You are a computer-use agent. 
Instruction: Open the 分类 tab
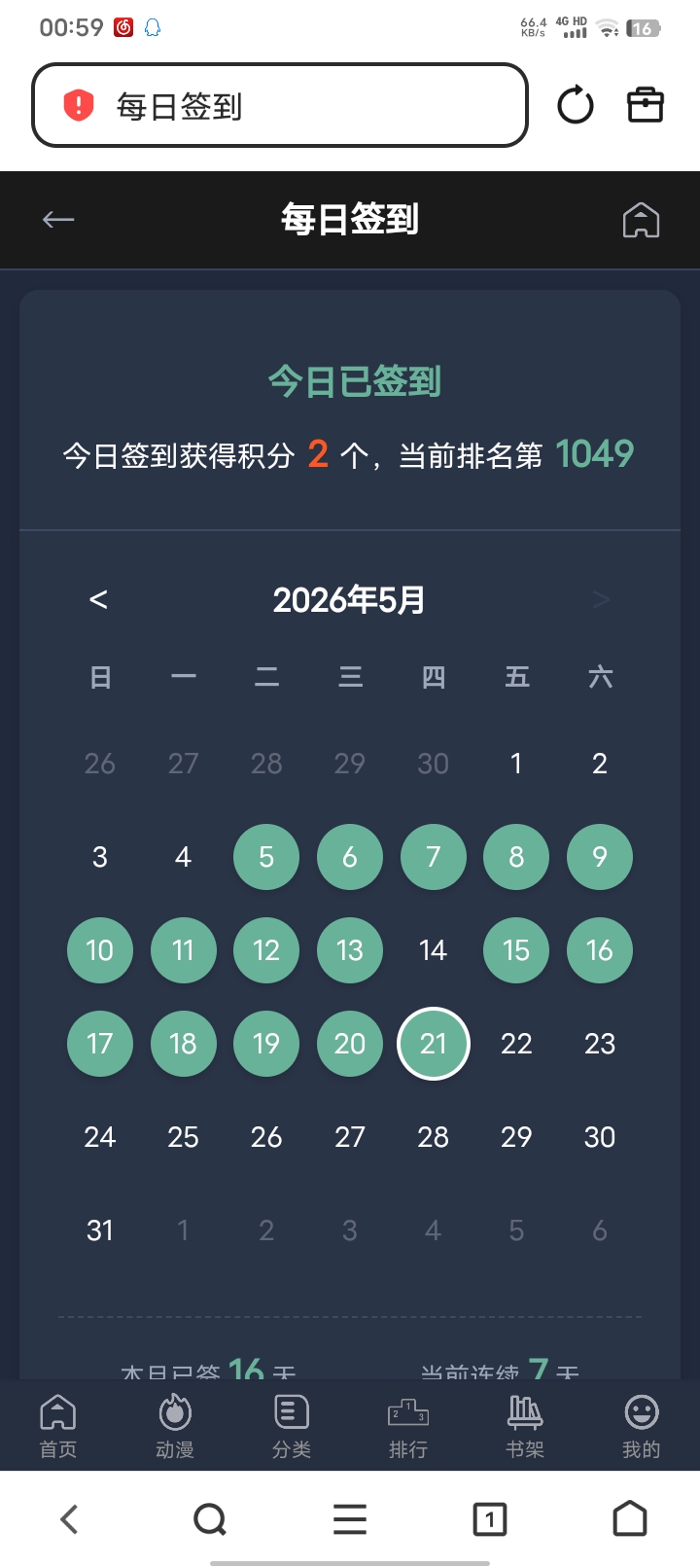292,1426
